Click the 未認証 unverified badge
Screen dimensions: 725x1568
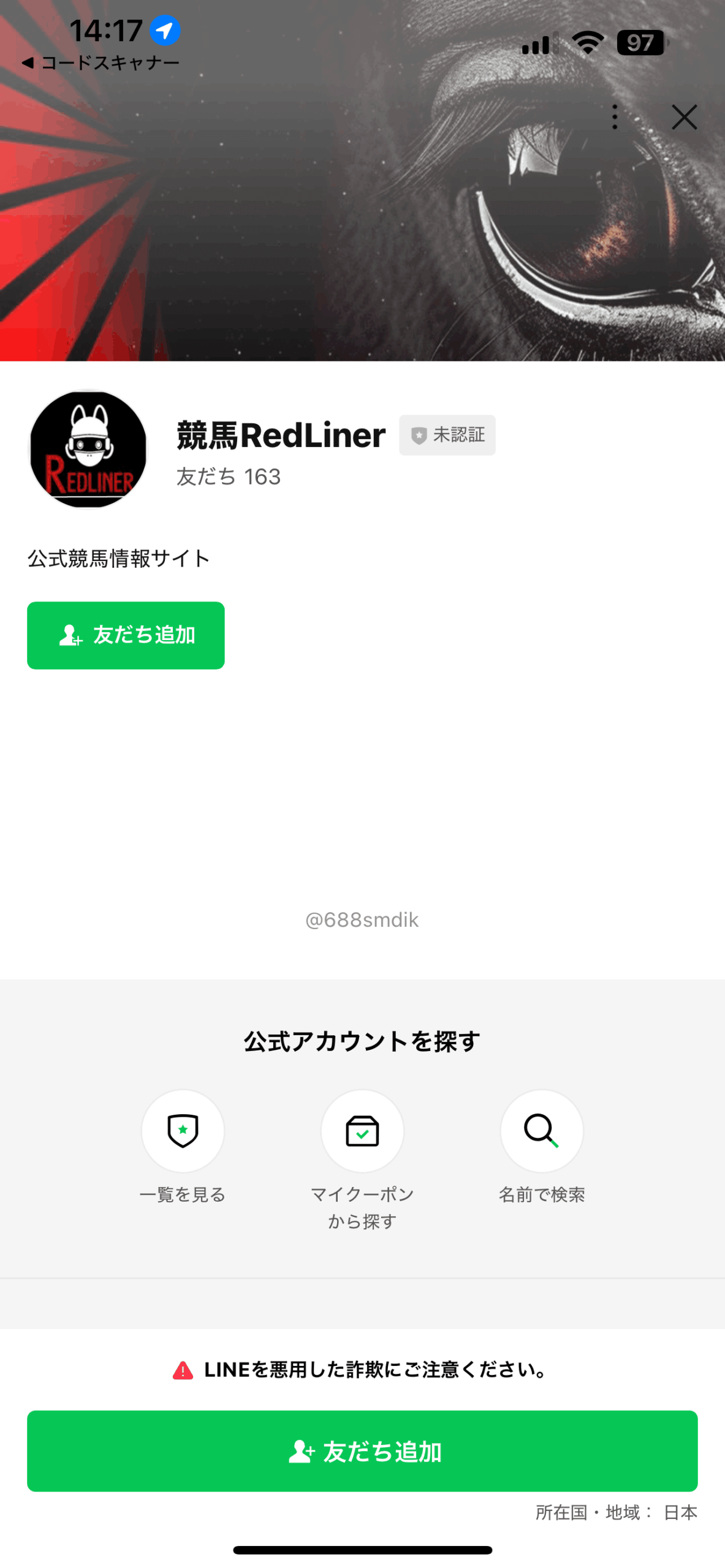pyautogui.click(x=447, y=435)
